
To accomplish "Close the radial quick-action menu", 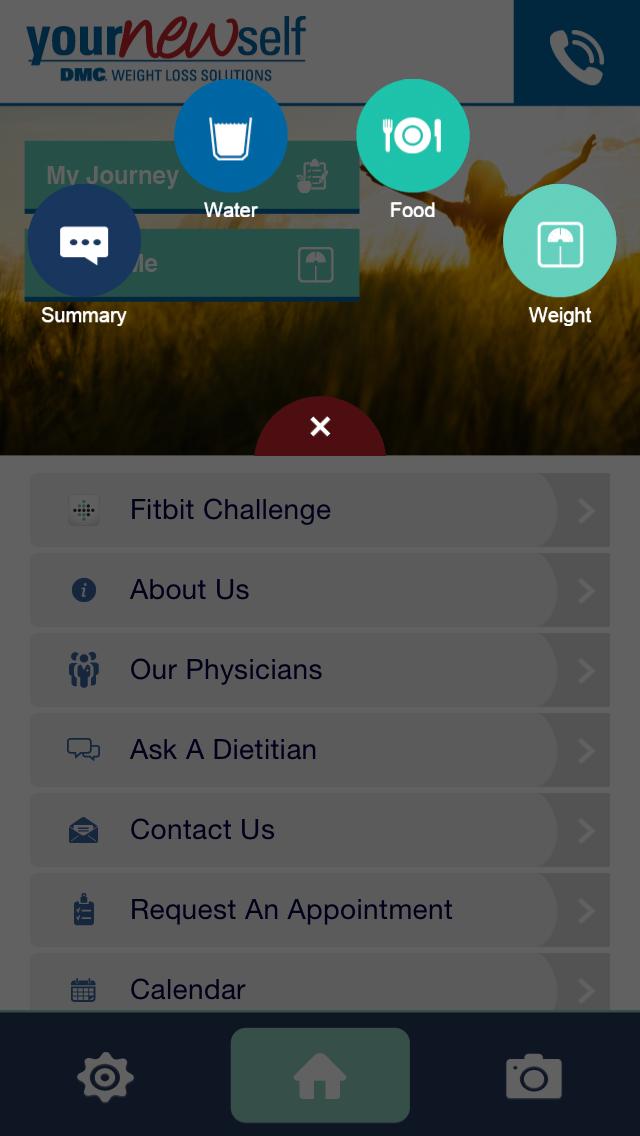I will coord(320,428).
